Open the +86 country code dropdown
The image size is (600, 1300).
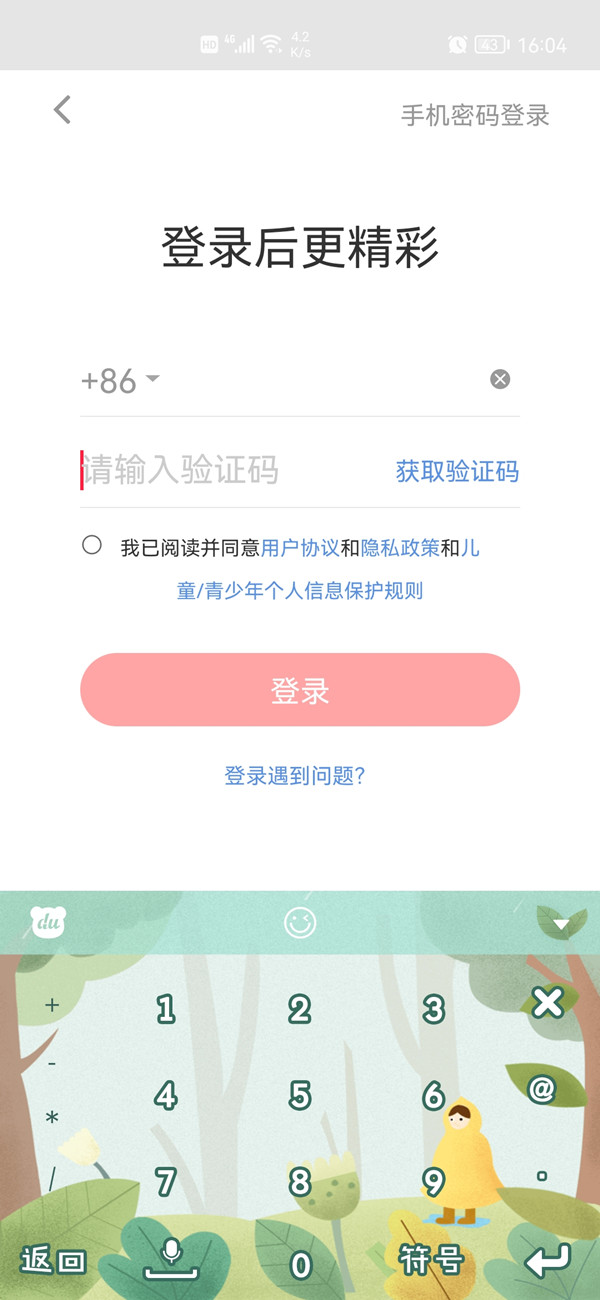click(120, 380)
